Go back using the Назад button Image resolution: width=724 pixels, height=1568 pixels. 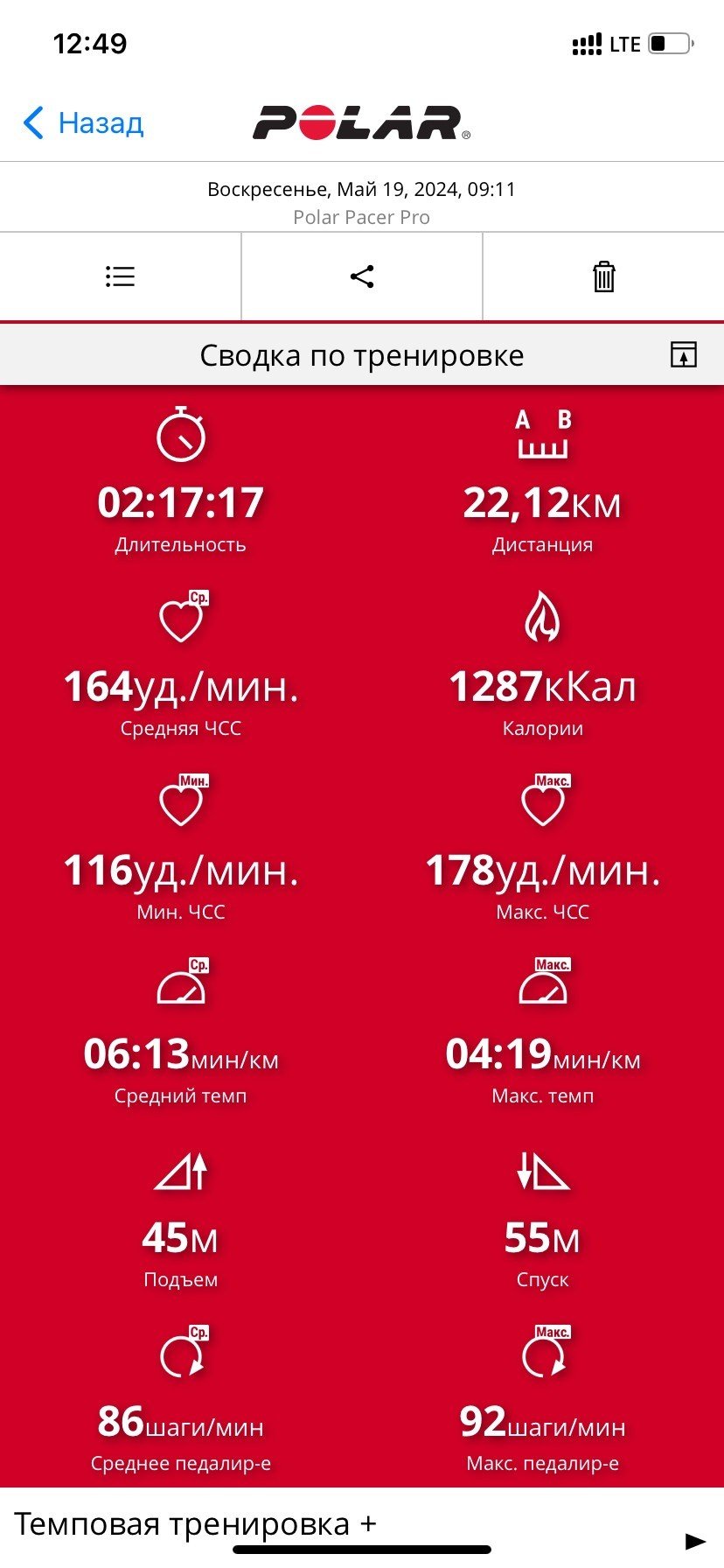(x=83, y=123)
